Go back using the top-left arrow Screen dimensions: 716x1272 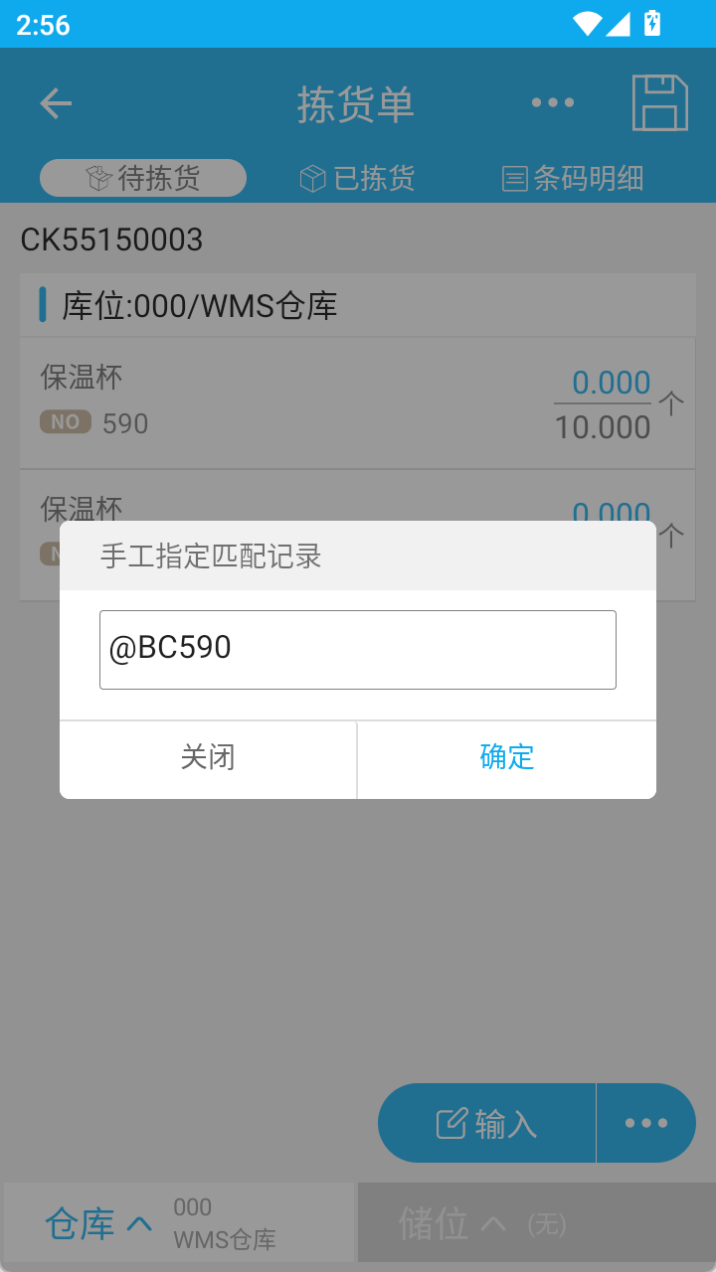coord(56,103)
